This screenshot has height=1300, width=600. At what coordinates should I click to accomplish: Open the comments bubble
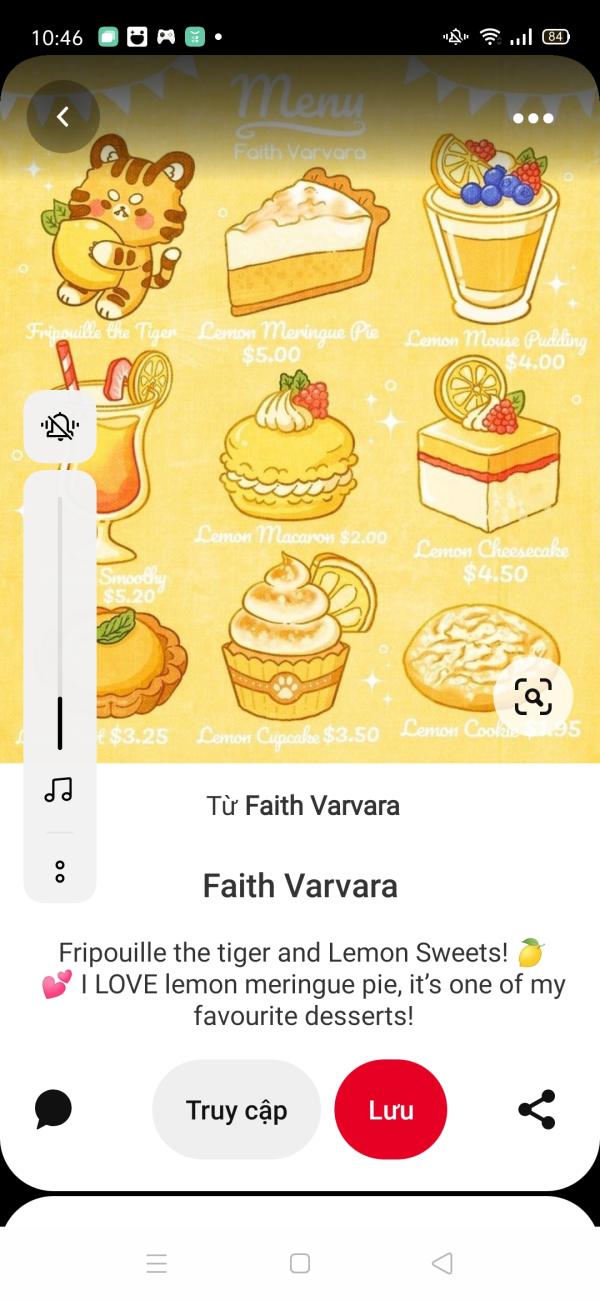53,1109
